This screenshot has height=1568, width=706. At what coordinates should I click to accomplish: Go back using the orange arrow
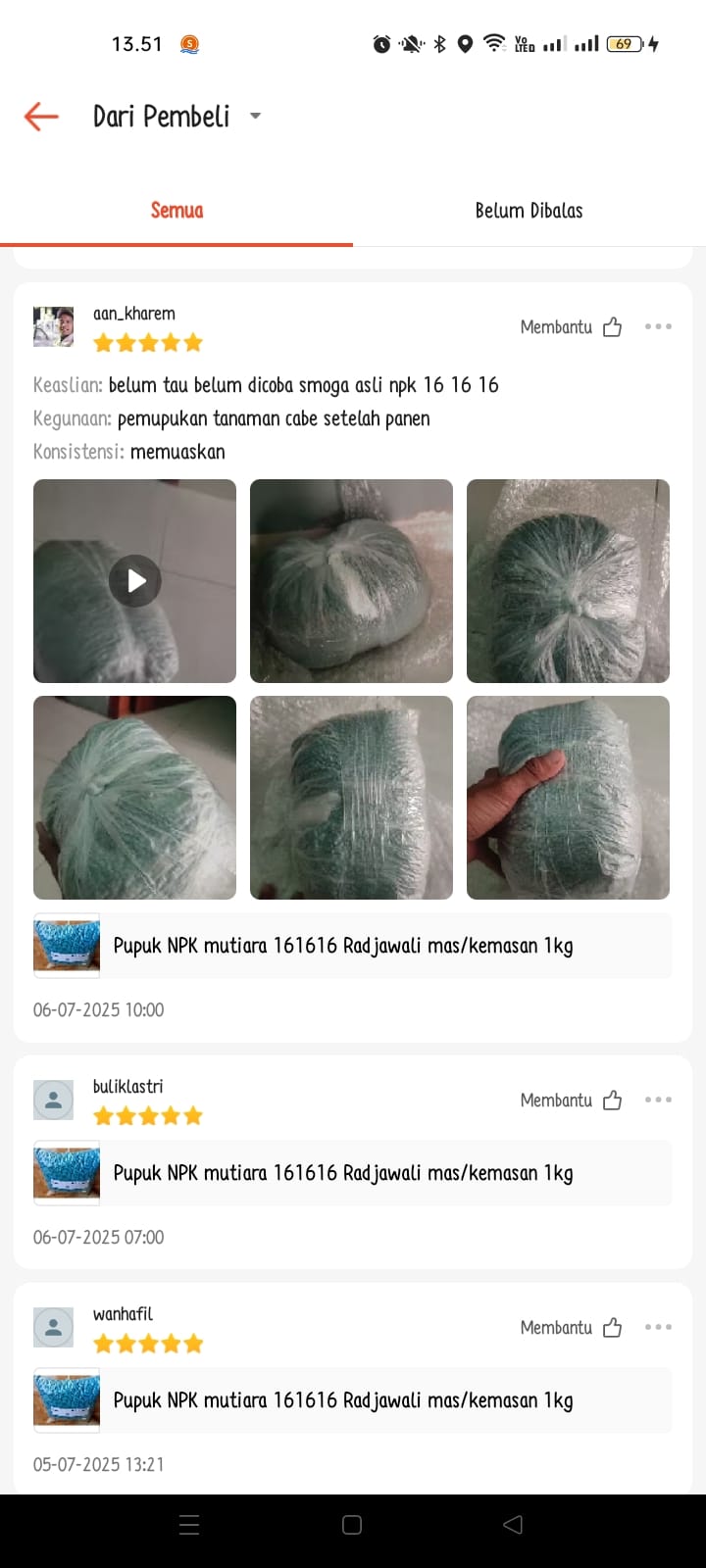point(41,117)
